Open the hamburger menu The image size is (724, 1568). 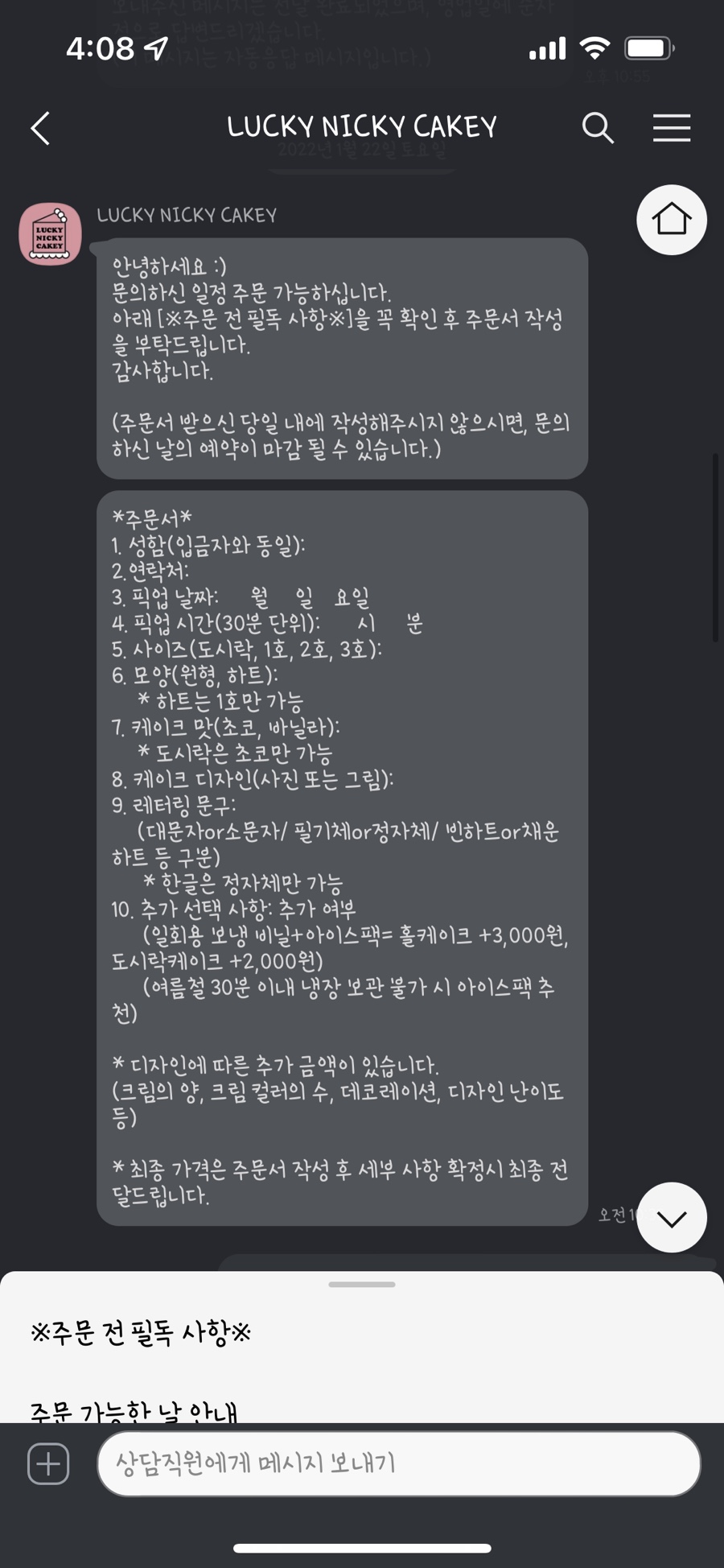click(671, 128)
